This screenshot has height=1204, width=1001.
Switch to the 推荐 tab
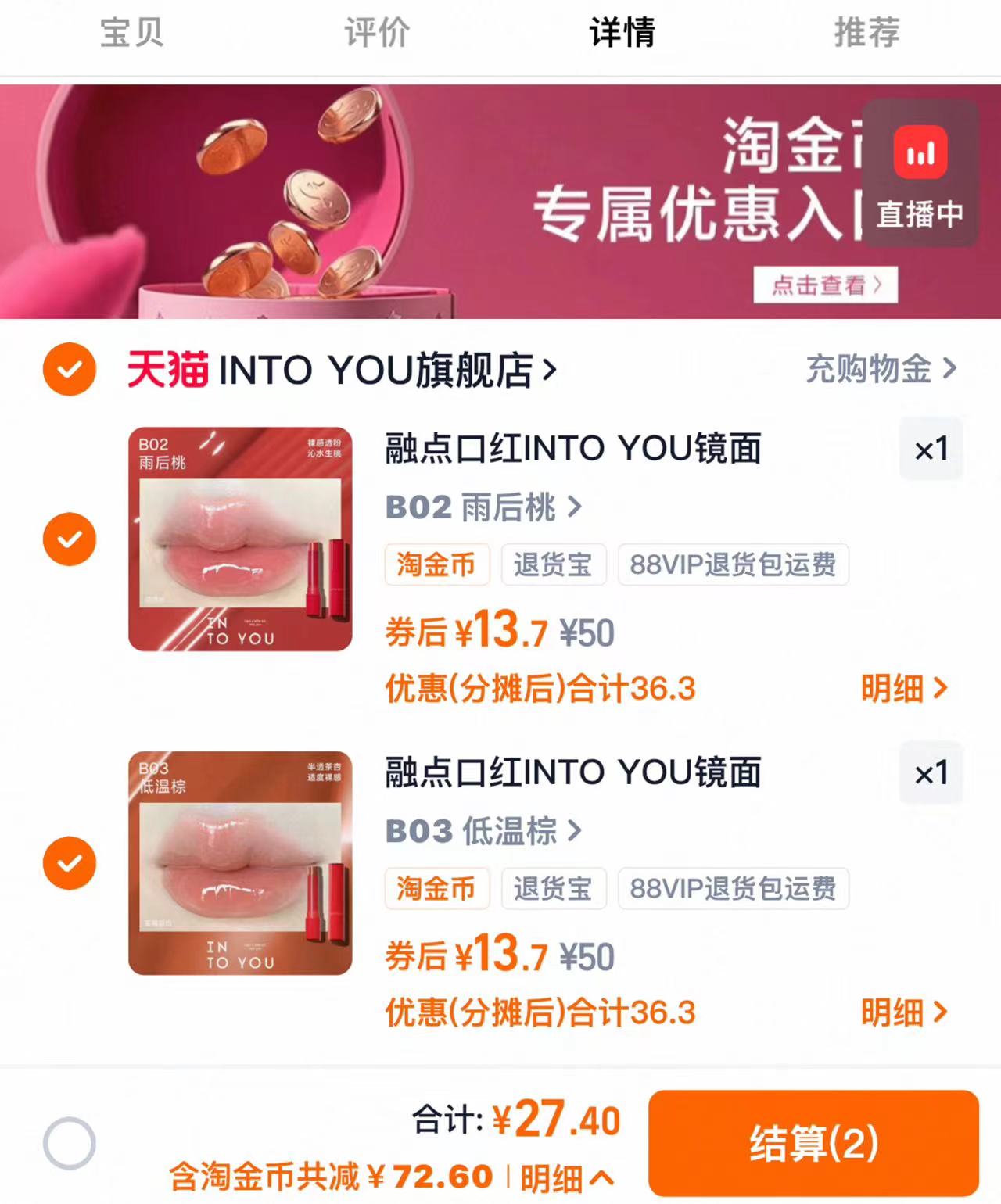[864, 33]
